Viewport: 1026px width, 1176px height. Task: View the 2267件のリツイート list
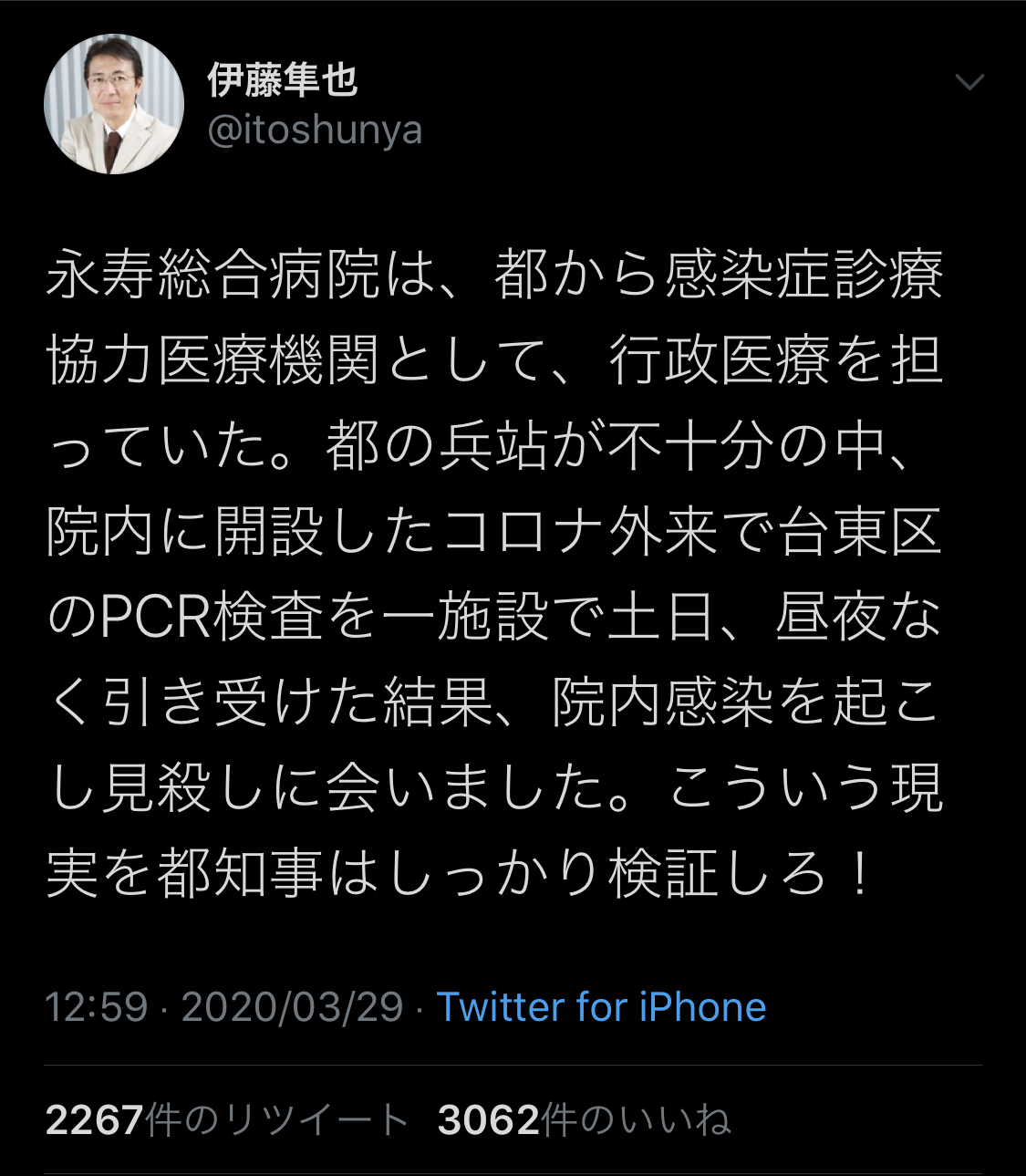[x=226, y=1119]
